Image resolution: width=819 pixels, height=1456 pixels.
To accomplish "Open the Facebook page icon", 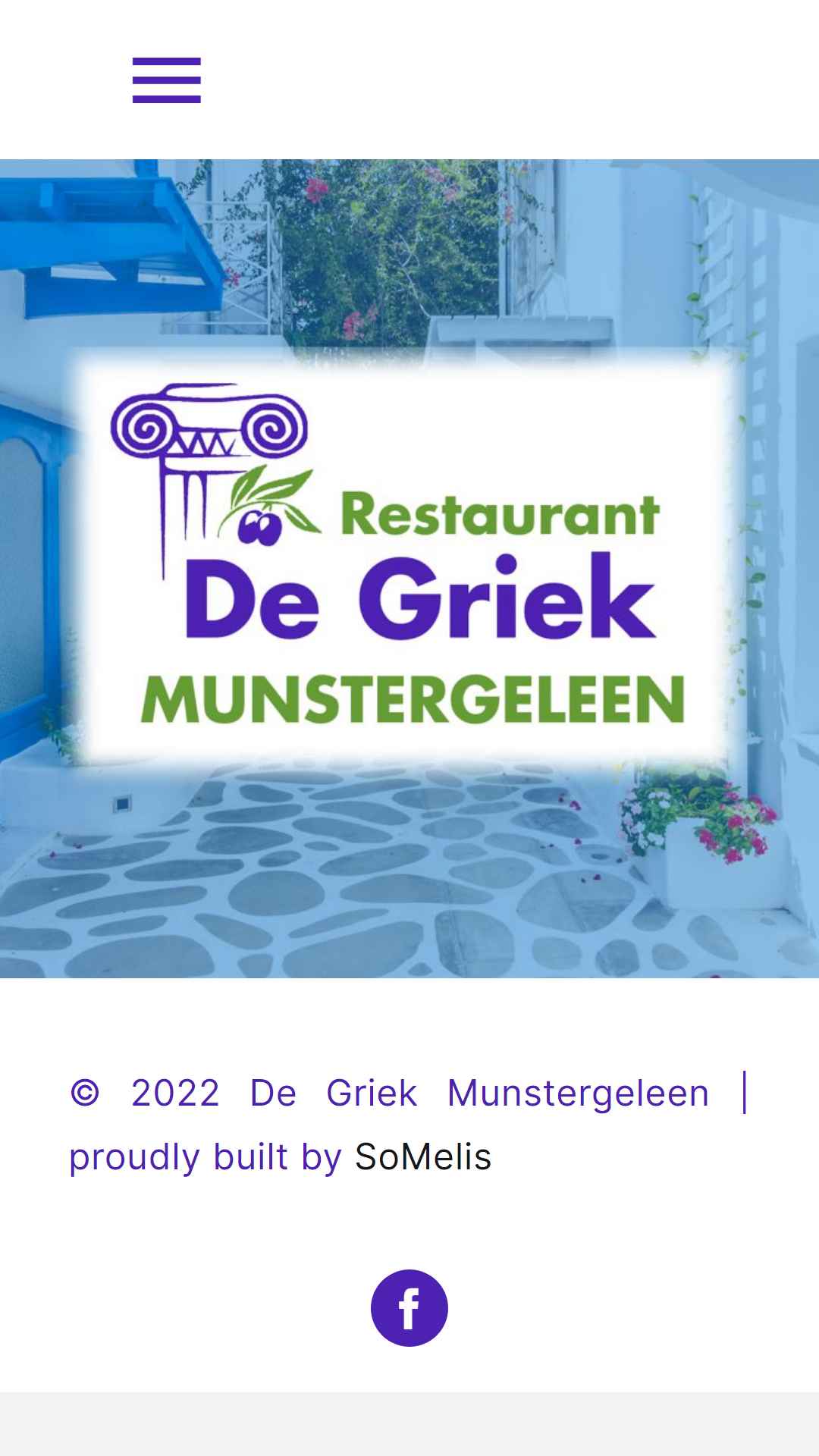I will [409, 1308].
